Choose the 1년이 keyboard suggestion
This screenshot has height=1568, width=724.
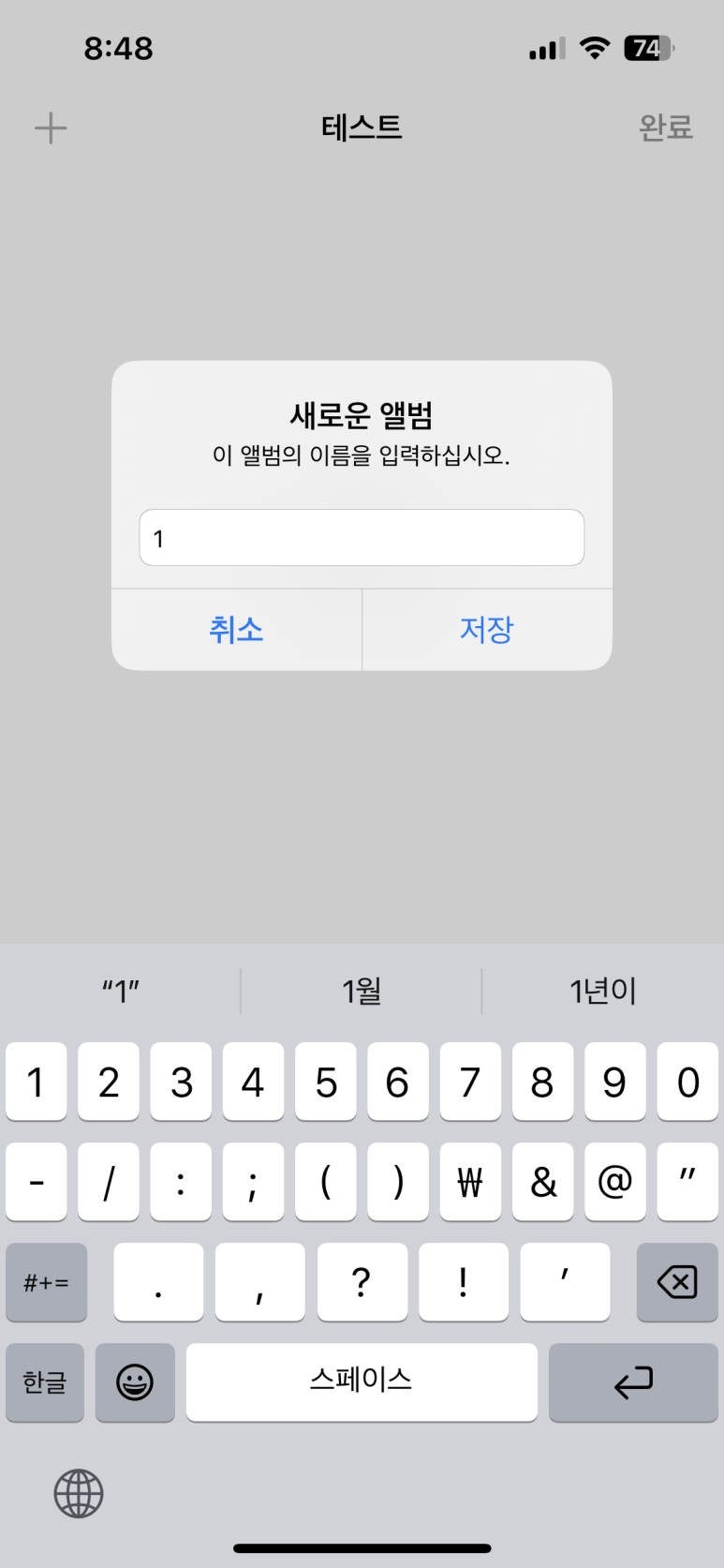click(x=603, y=990)
